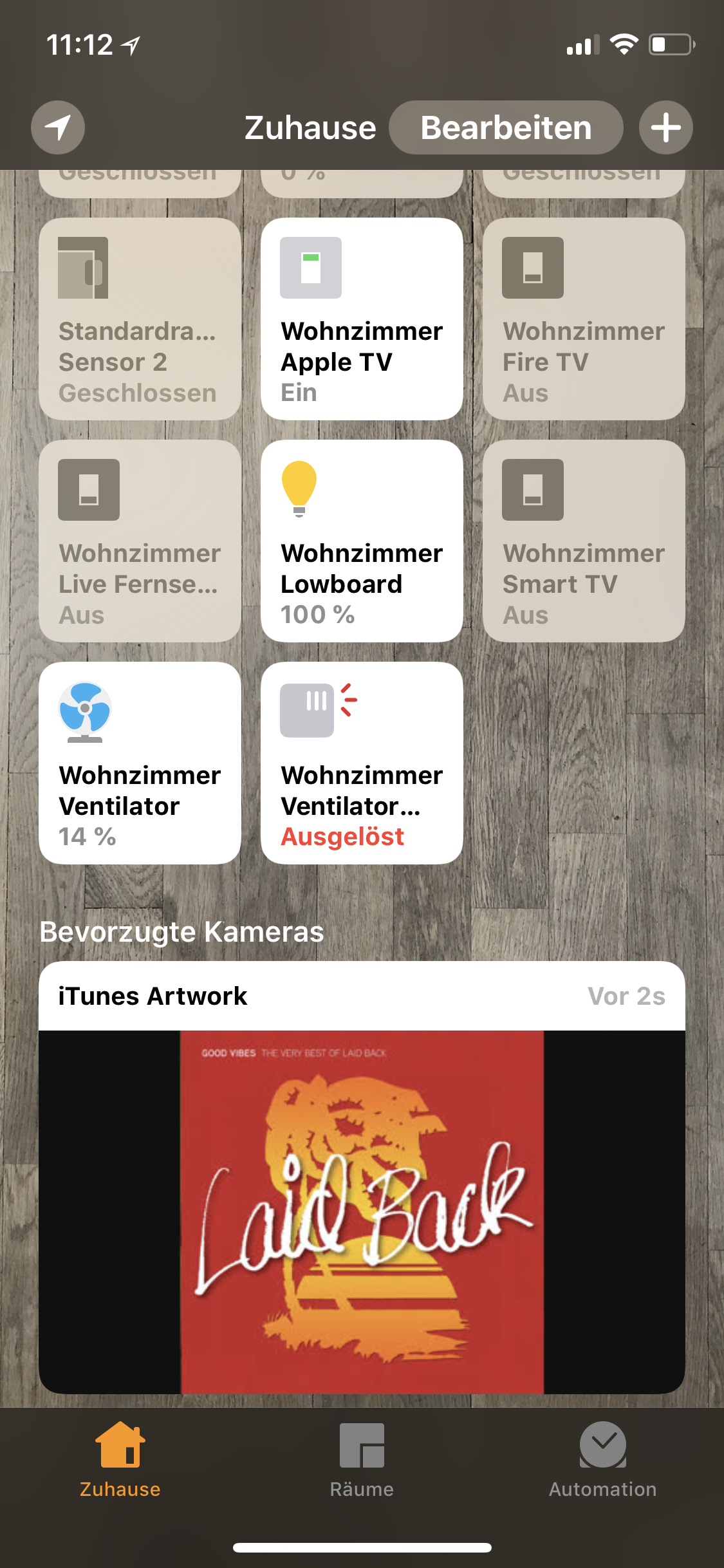
Task: Open the Ausgelöst Wohnzimmer Ventilator sensor tile
Action: coord(362,763)
